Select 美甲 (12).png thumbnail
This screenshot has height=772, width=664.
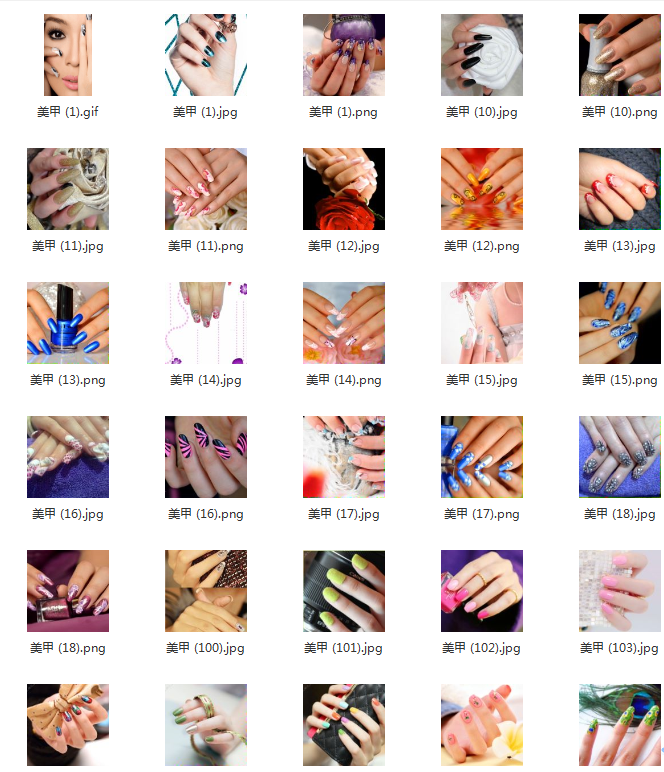[482, 189]
